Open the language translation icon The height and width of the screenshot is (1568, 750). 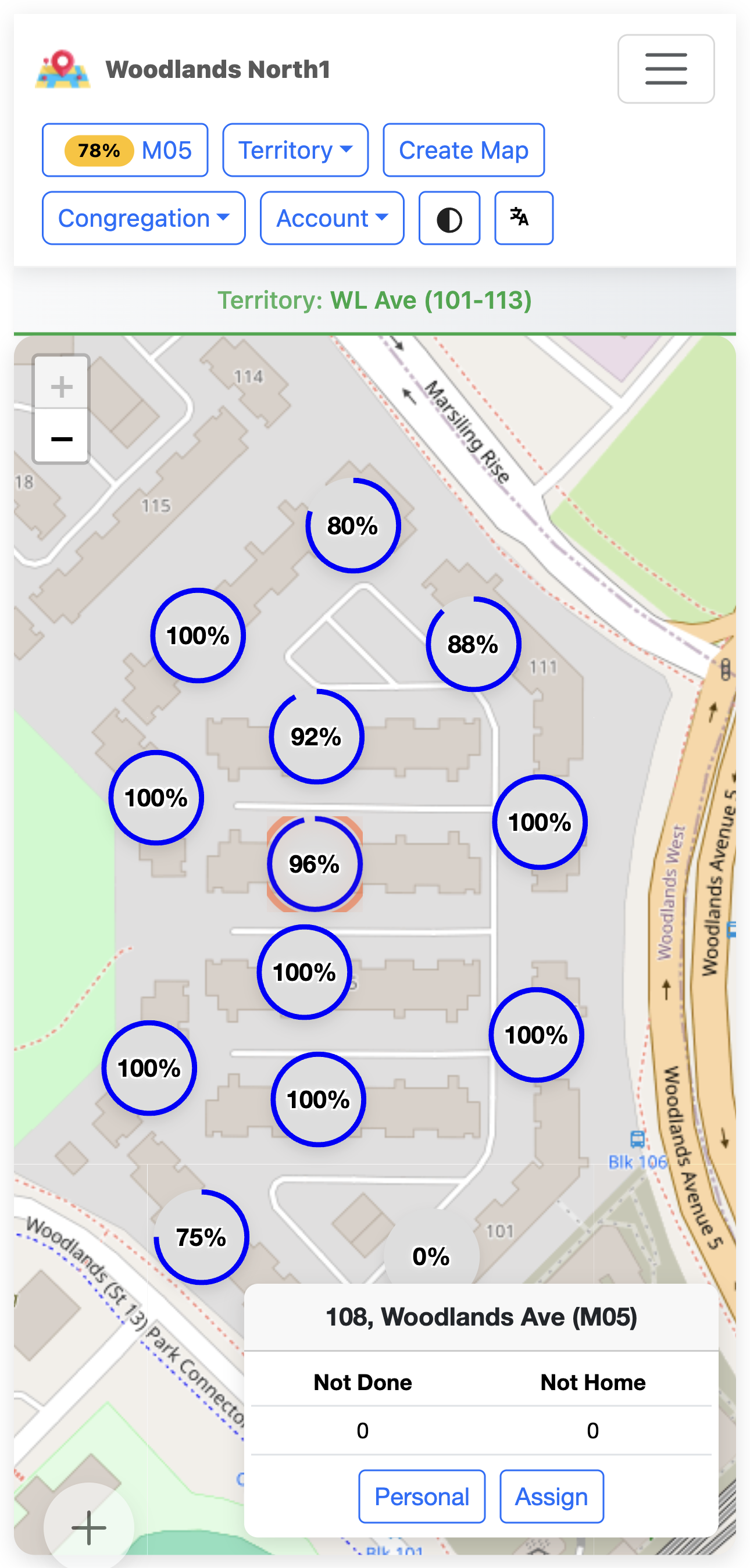click(523, 217)
